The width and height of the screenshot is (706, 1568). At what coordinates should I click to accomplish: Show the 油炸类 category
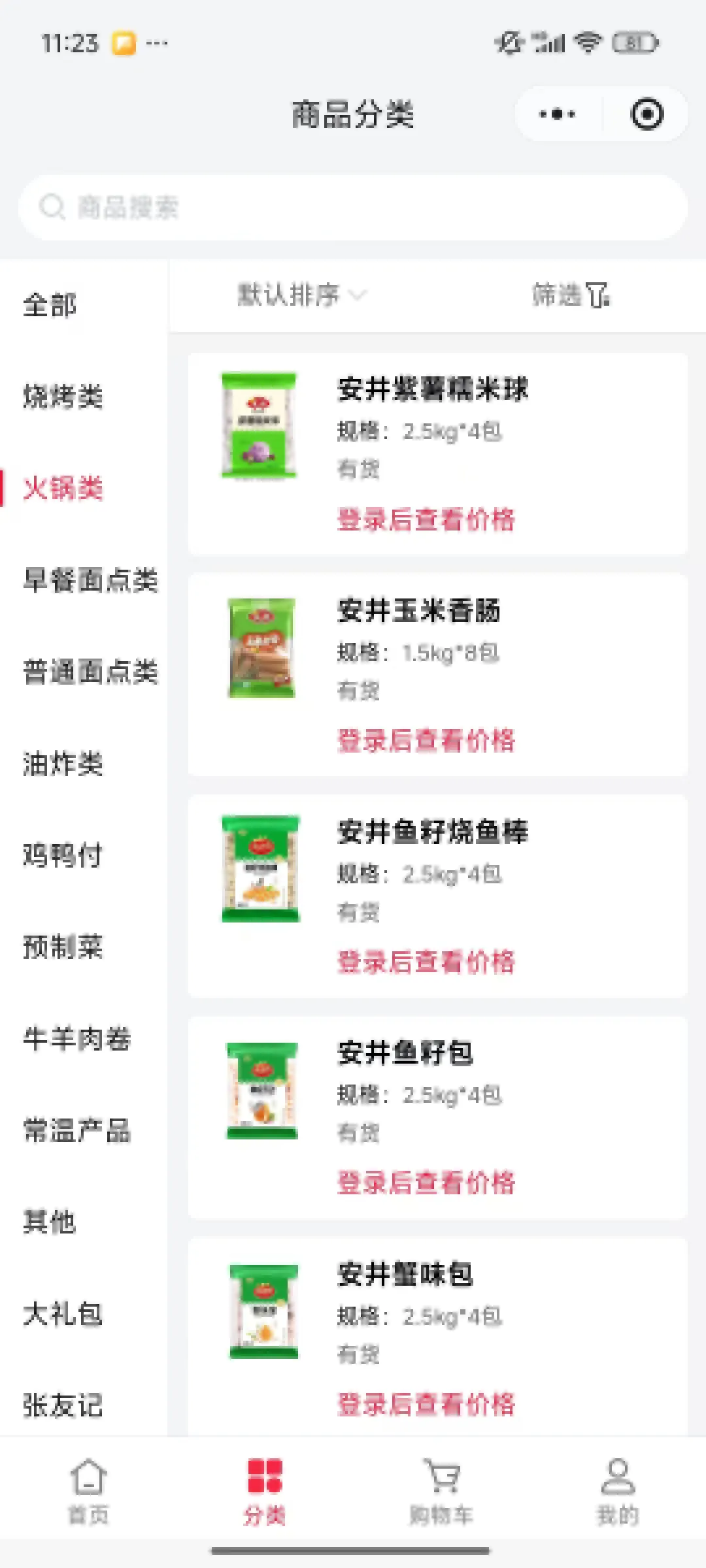pyautogui.click(x=63, y=764)
